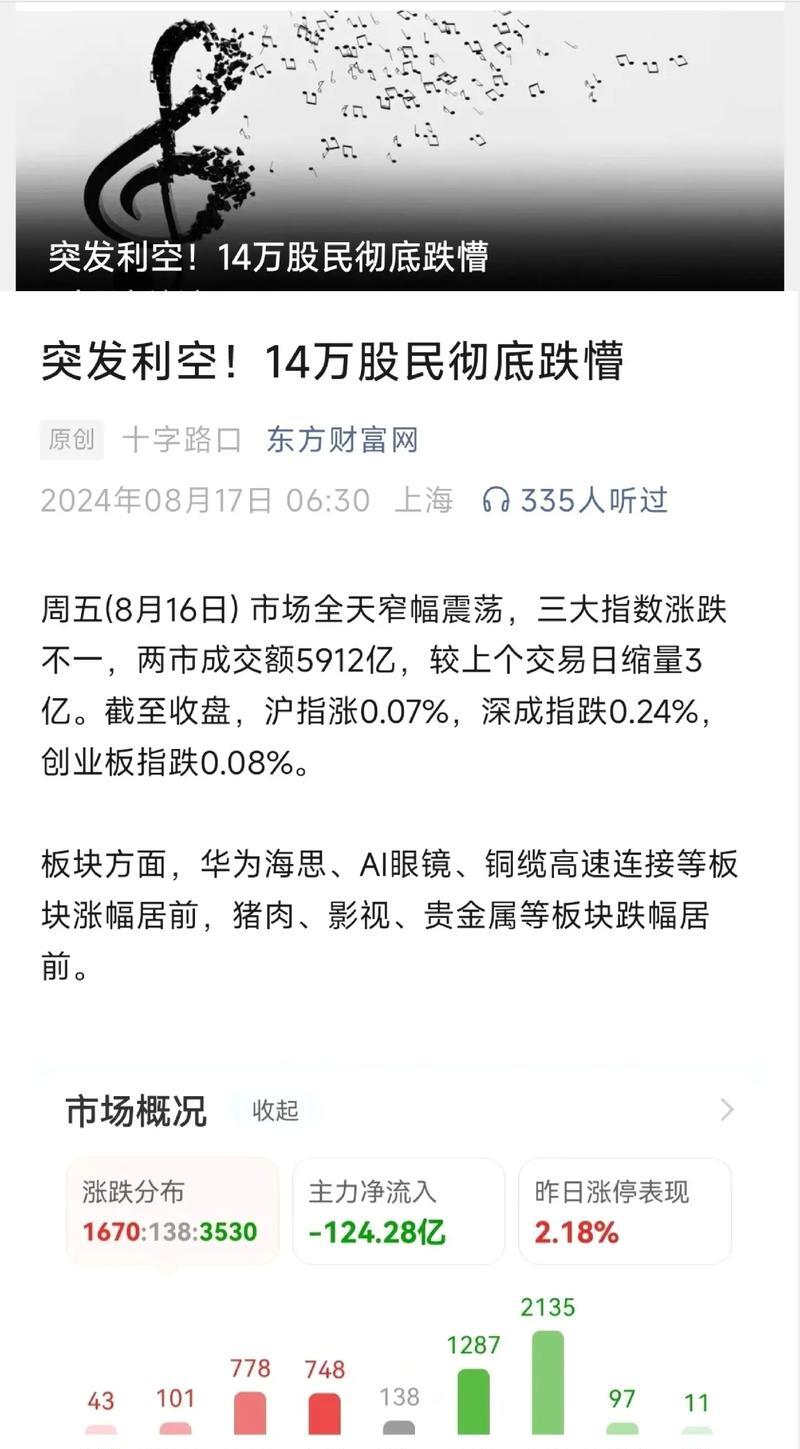Select the 主力净流入 card

click(398, 1210)
